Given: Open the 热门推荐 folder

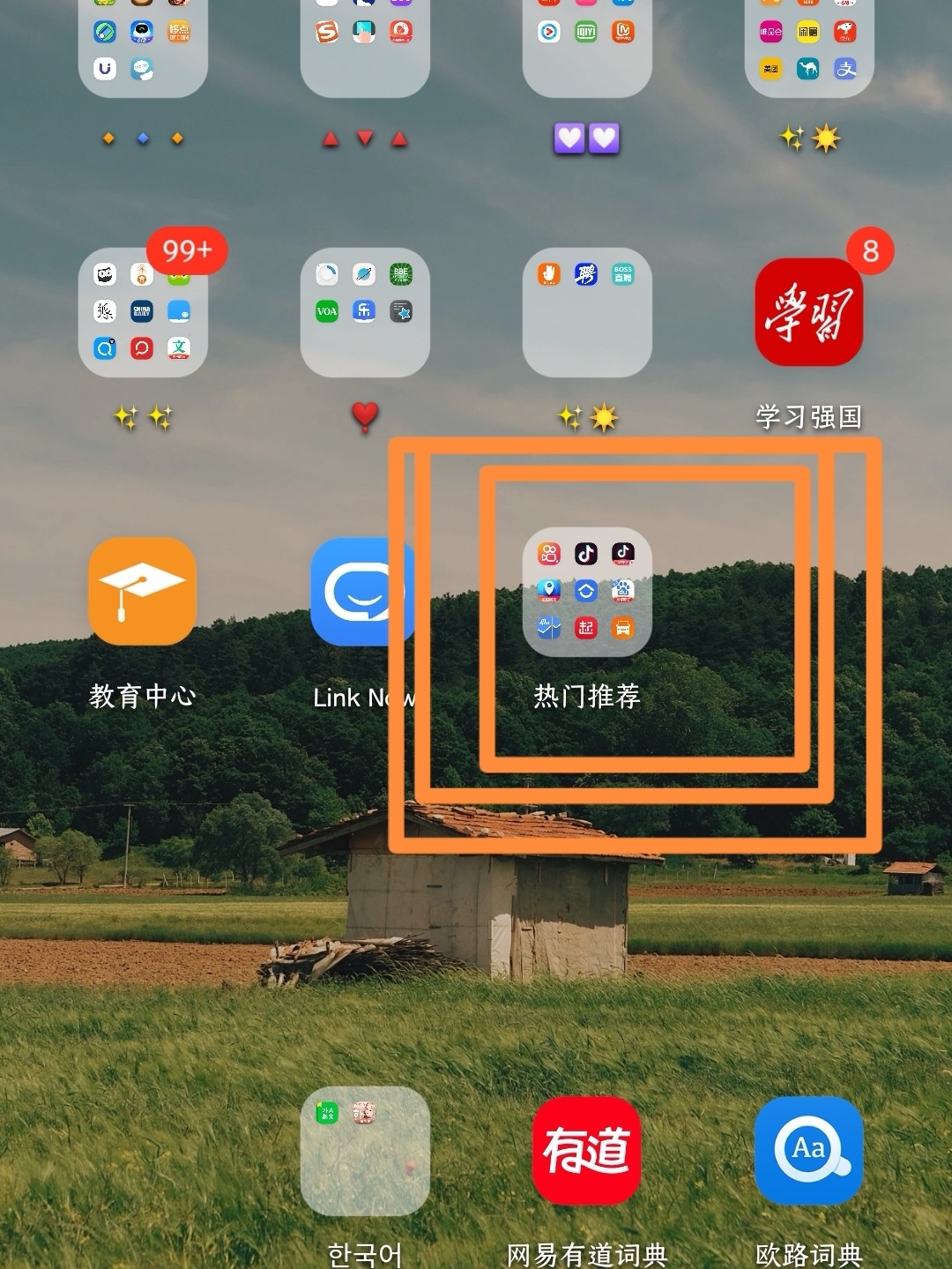Looking at the screenshot, I should coord(586,592).
